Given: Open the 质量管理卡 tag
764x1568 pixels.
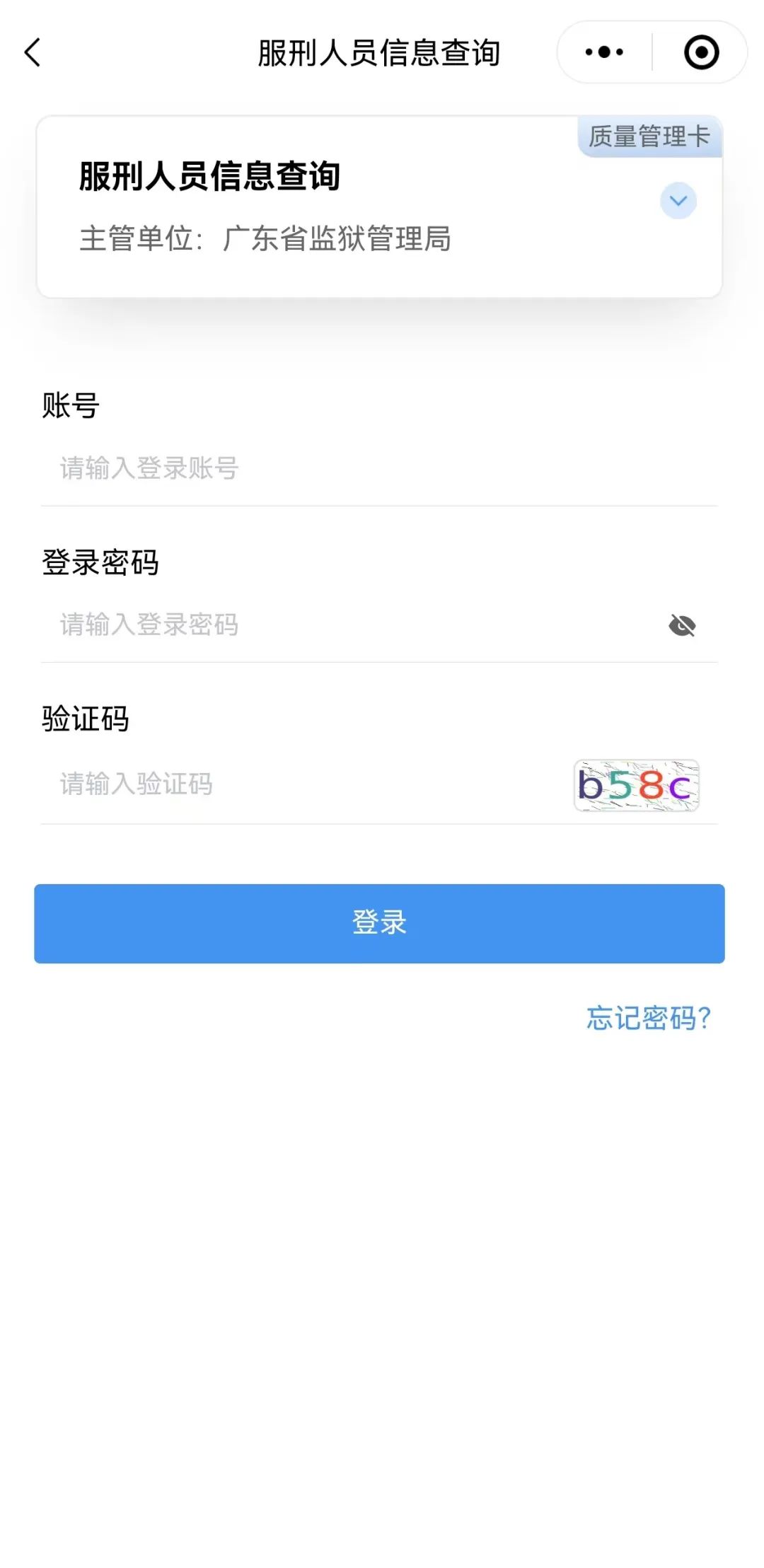Looking at the screenshot, I should (x=649, y=137).
